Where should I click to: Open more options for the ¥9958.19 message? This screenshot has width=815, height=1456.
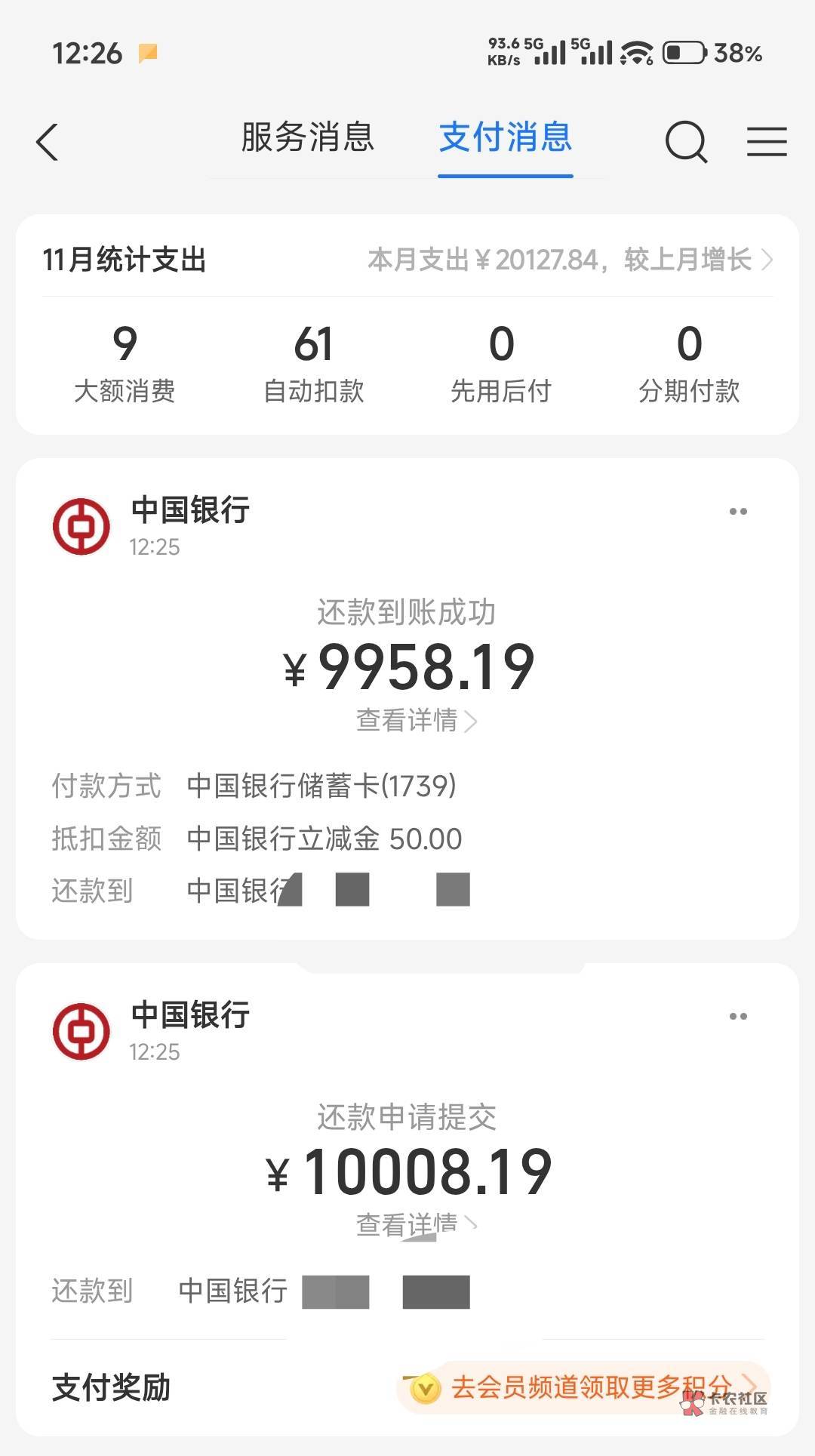[x=738, y=511]
